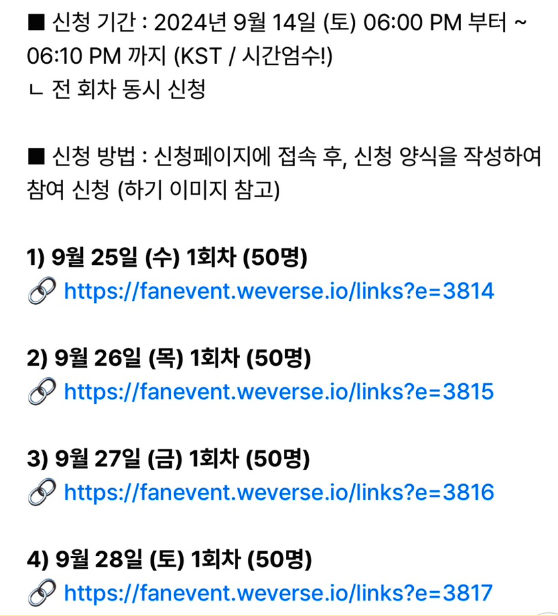Open the September 26 application link ending 3815
Viewport: 558px width, 616px height.
(279, 392)
